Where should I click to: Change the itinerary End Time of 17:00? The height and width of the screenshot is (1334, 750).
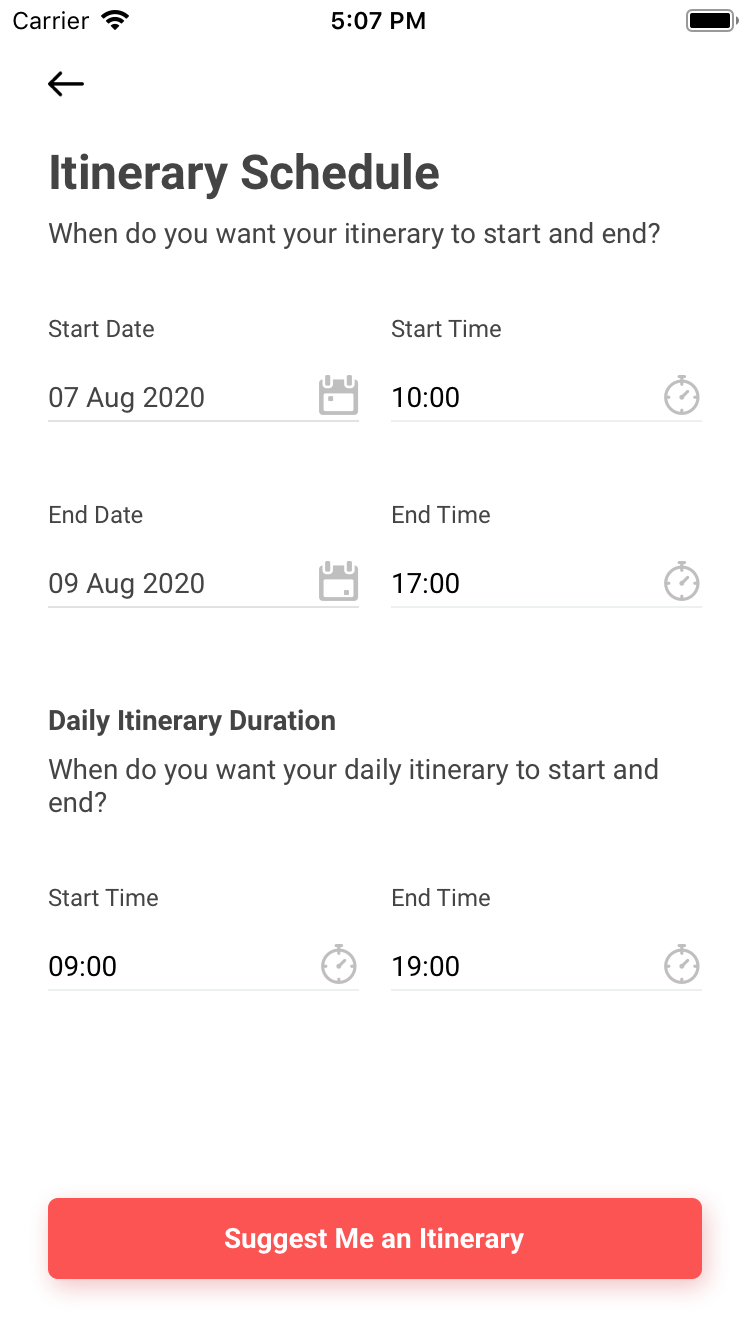[x=546, y=583]
